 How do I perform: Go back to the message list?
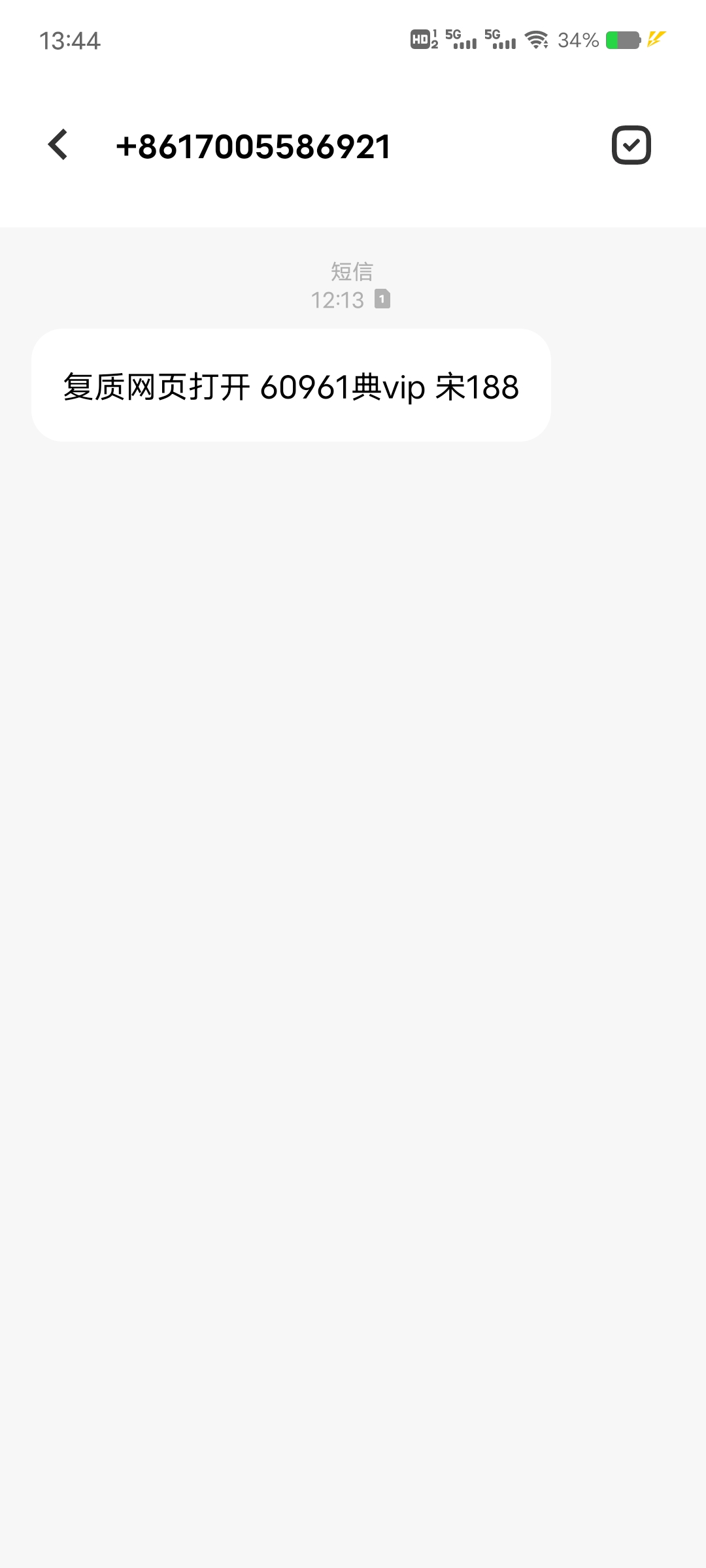point(58,144)
